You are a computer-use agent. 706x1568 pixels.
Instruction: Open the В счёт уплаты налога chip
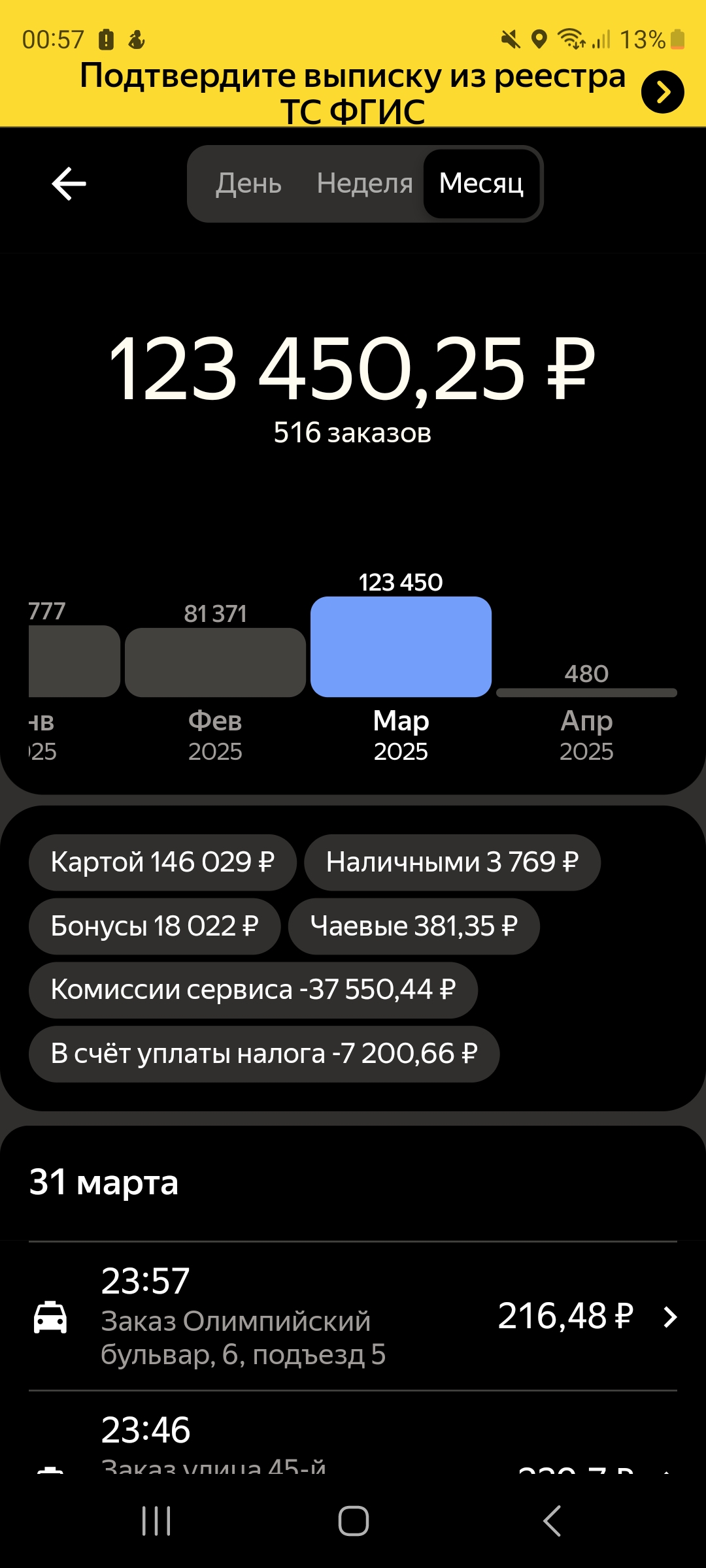click(264, 1054)
